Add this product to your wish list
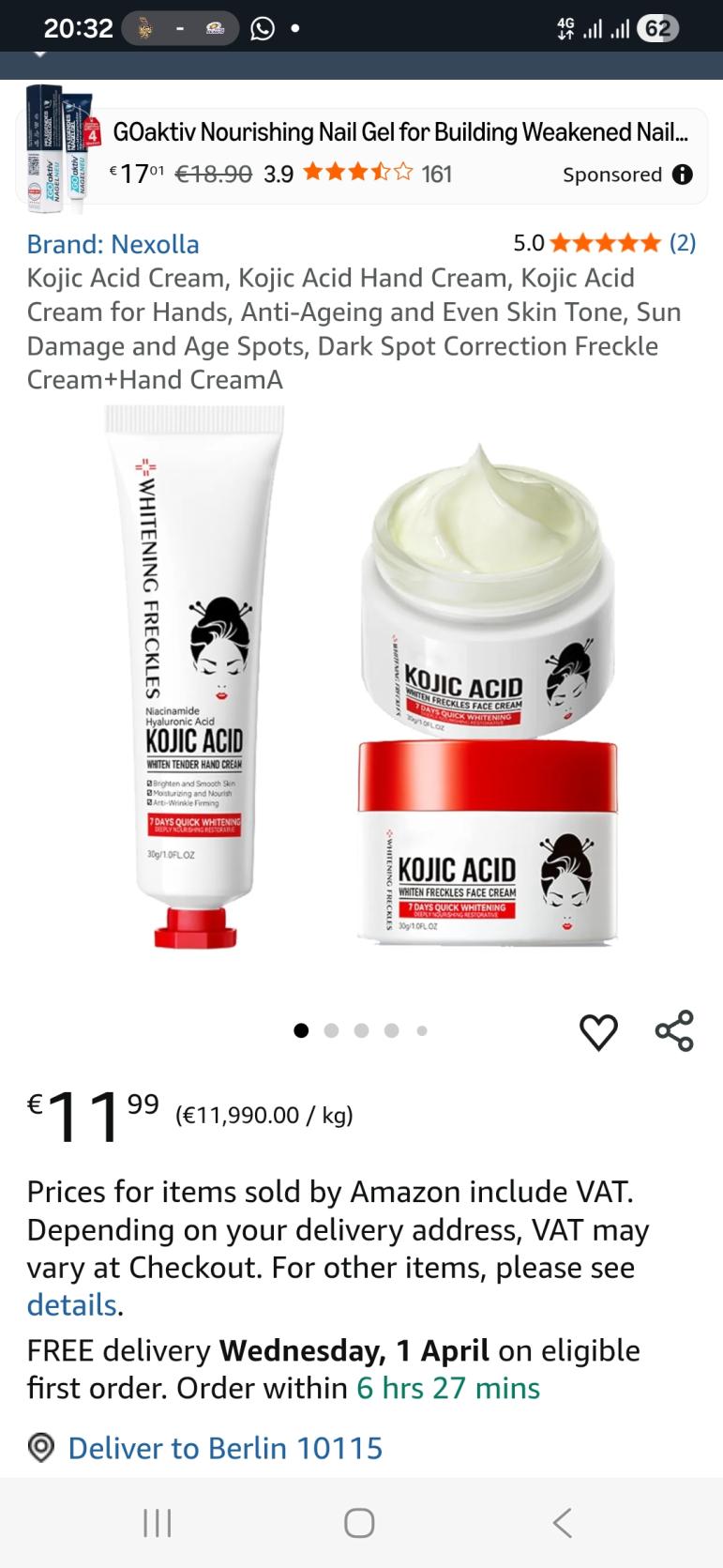The image size is (723, 1568). [598, 1032]
